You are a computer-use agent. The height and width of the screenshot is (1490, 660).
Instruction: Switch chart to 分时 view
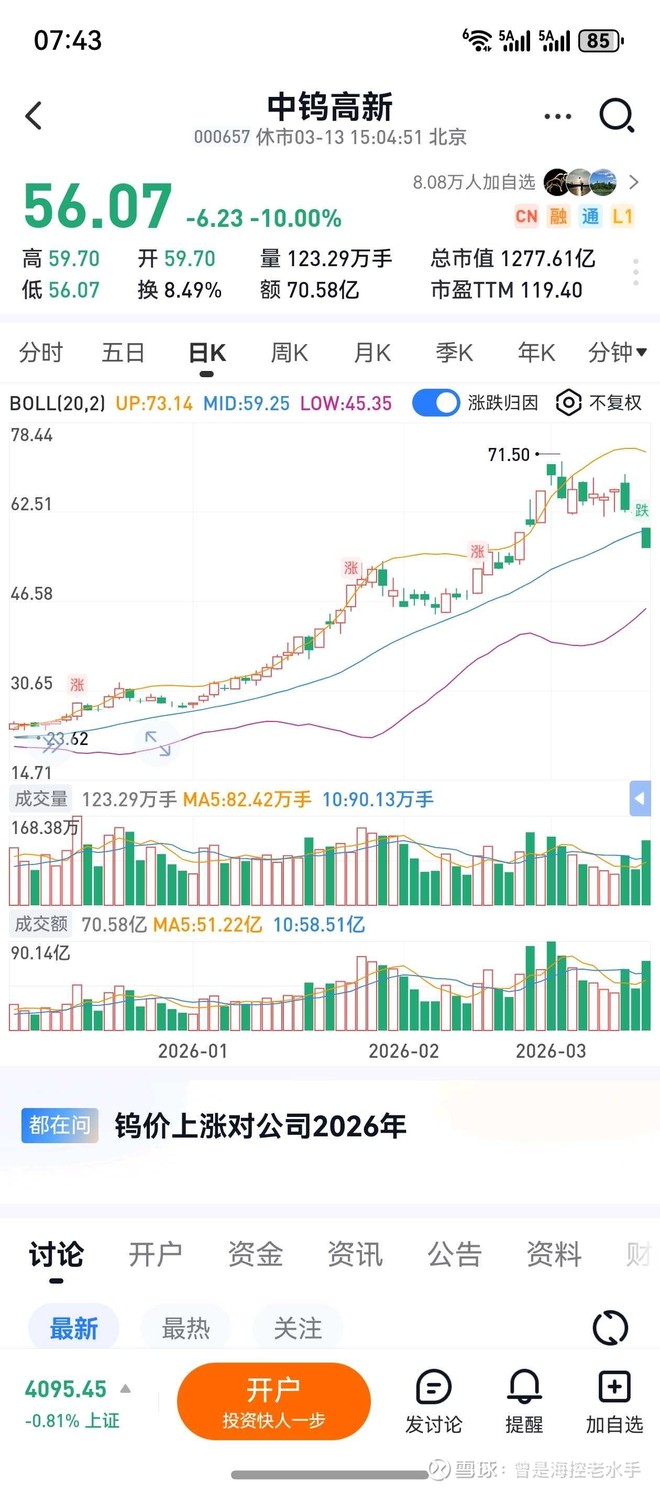click(x=41, y=352)
